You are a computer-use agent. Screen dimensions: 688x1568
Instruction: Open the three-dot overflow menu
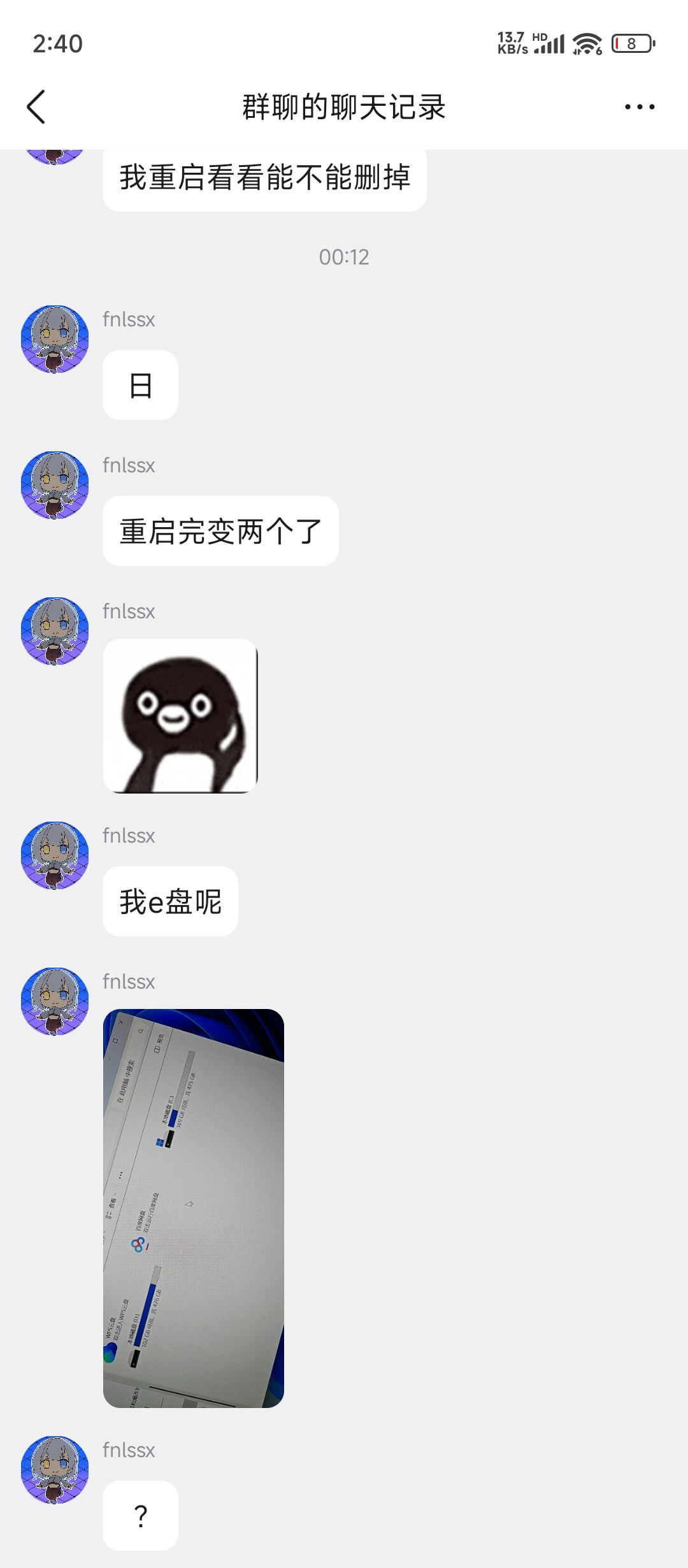(x=640, y=106)
